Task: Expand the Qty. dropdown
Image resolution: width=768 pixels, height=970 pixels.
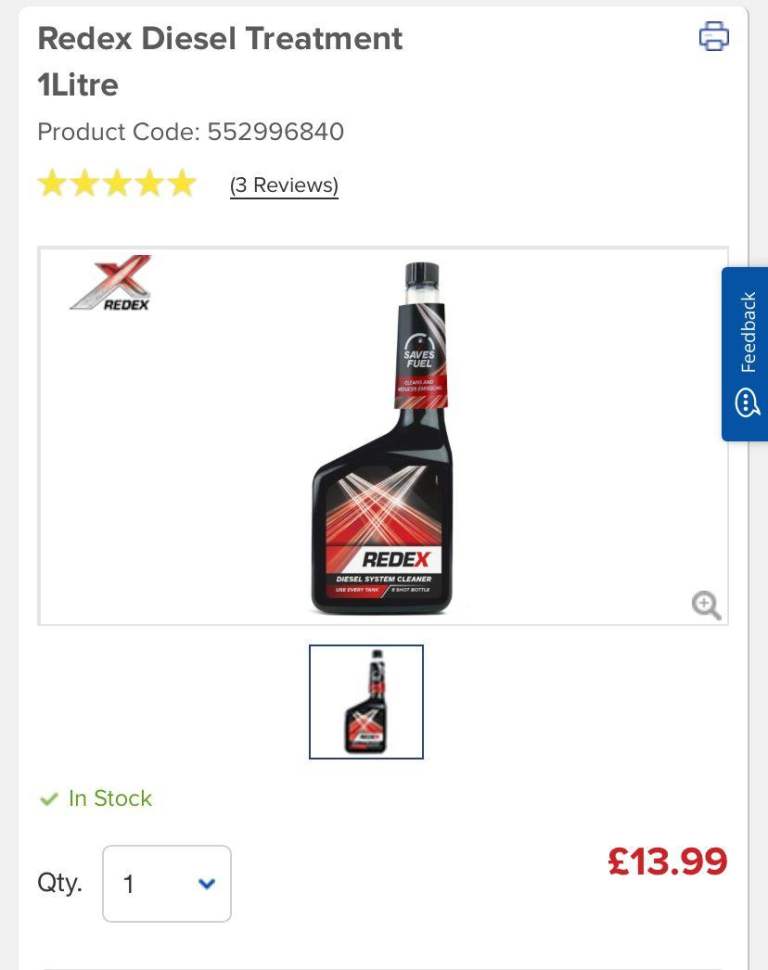Action: pyautogui.click(x=167, y=883)
